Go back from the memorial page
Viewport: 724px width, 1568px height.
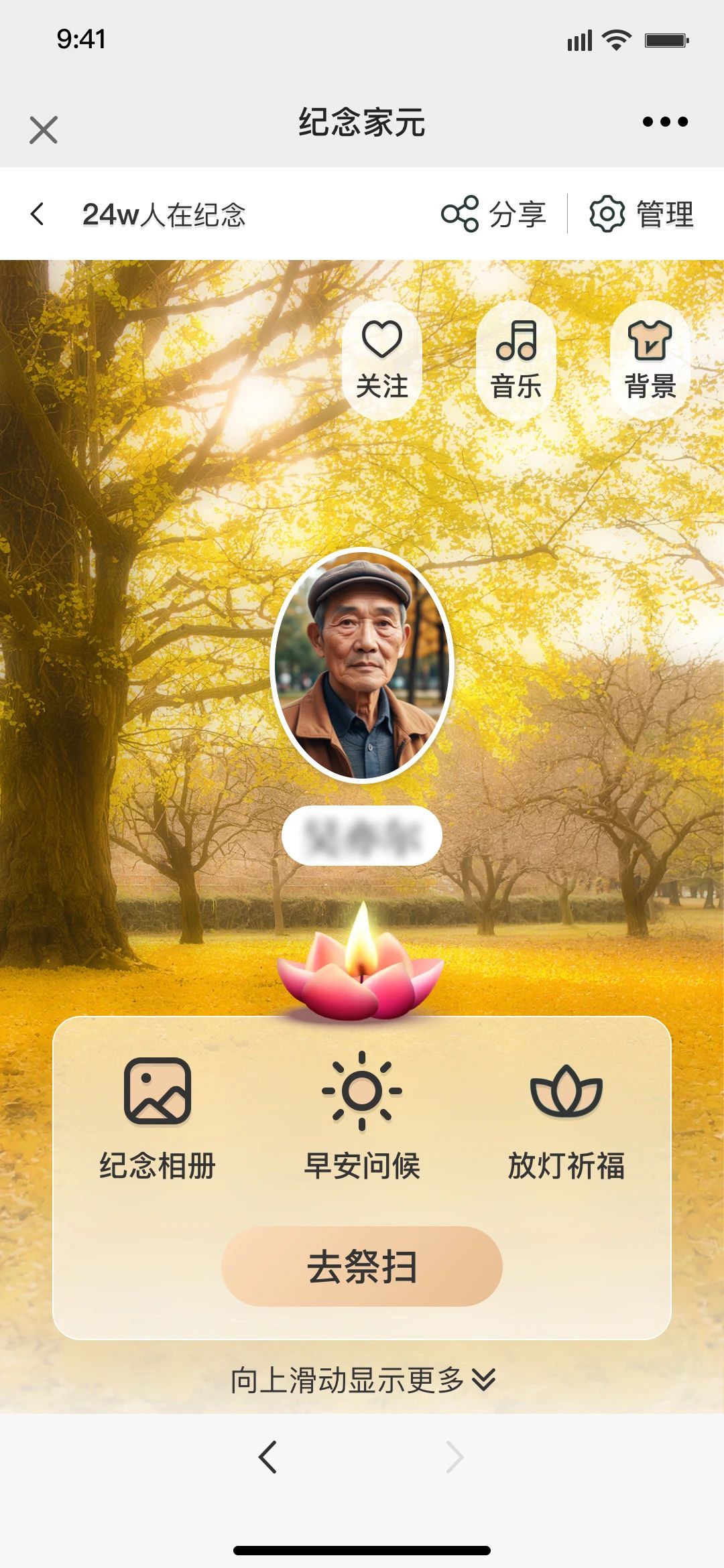pyautogui.click(x=38, y=214)
